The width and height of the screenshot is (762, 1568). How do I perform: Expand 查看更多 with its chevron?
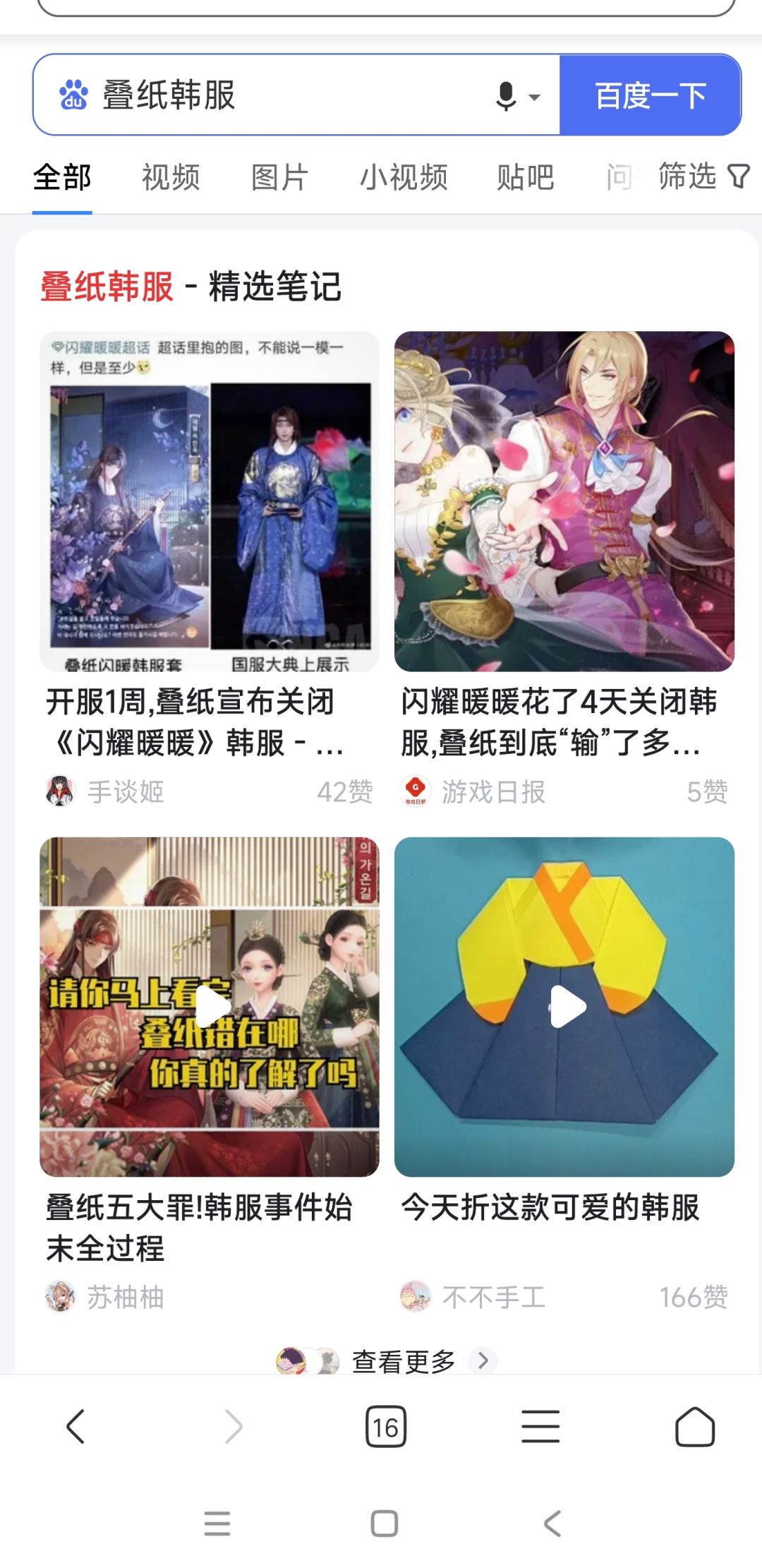click(x=483, y=1359)
